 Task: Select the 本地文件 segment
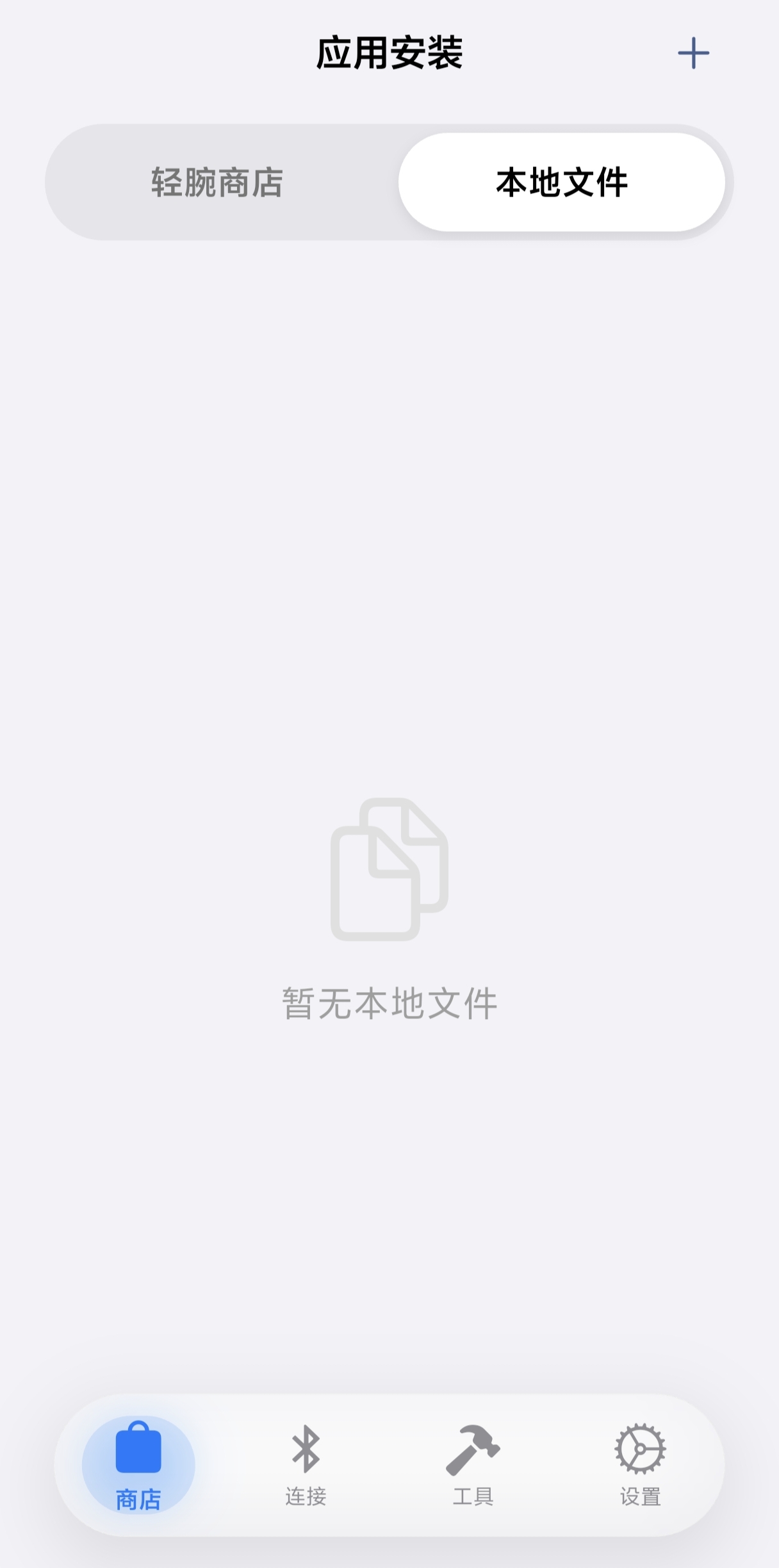point(561,183)
